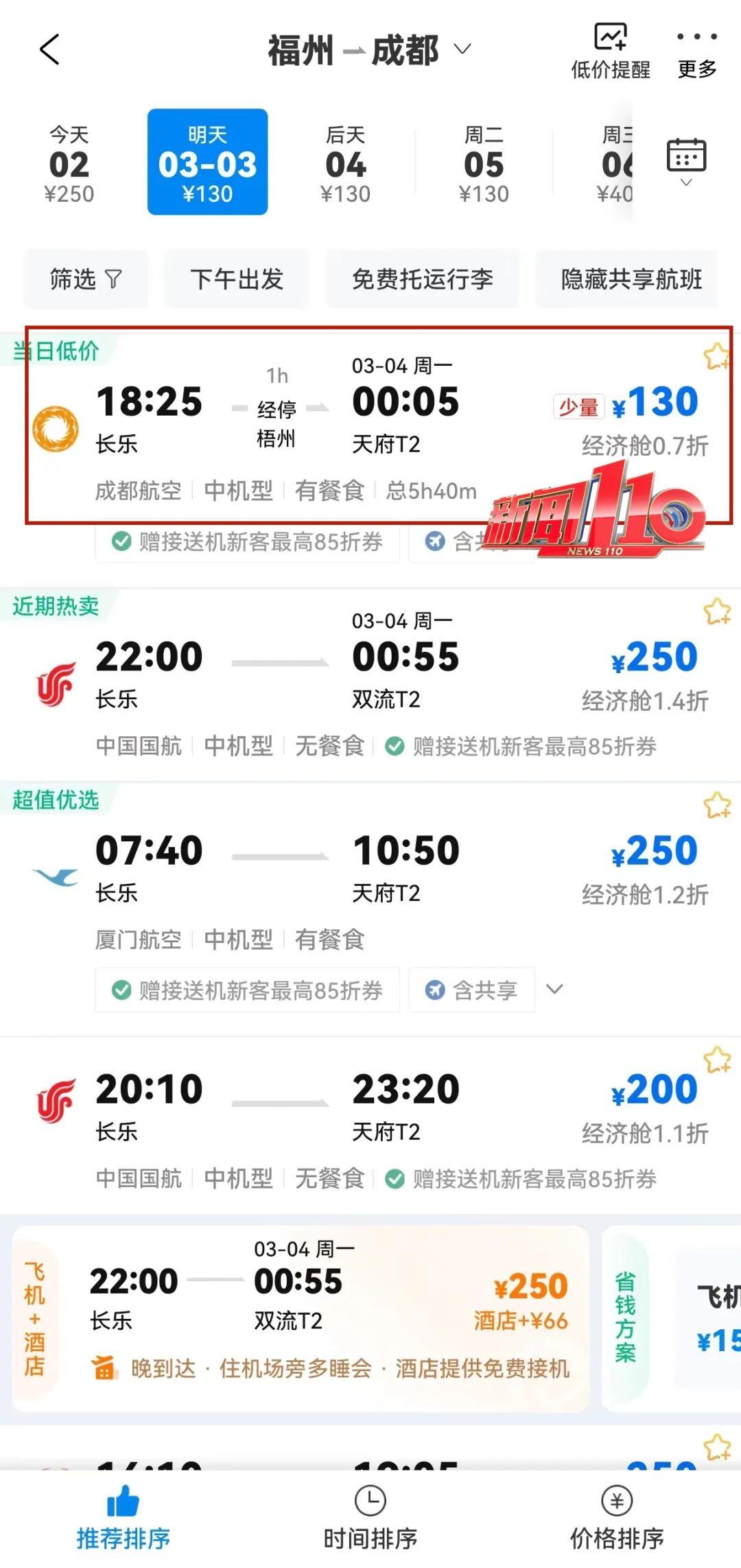
Task: Open the calendar date picker
Action: (x=686, y=161)
